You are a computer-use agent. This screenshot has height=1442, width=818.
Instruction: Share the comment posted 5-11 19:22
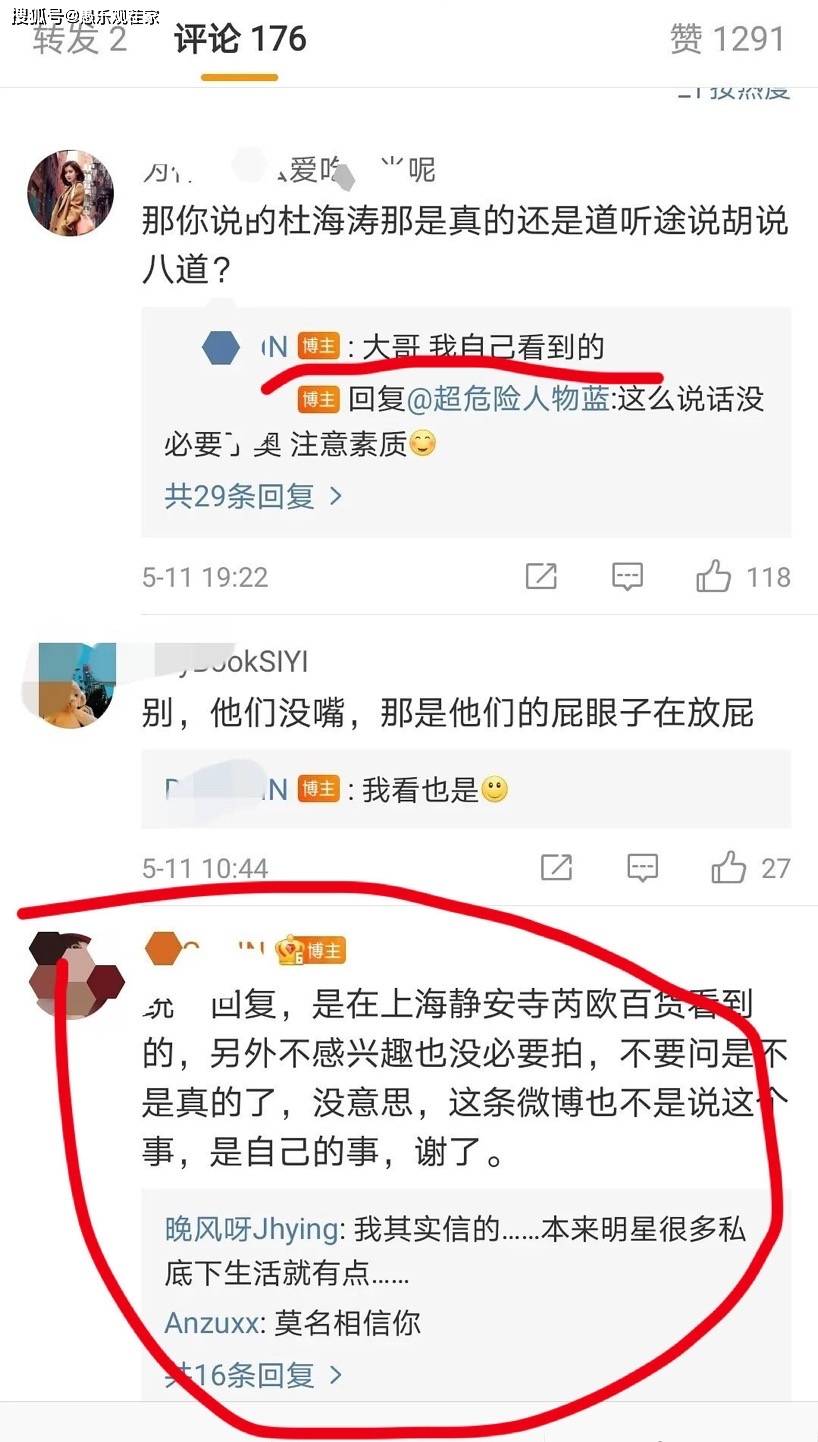(541, 577)
